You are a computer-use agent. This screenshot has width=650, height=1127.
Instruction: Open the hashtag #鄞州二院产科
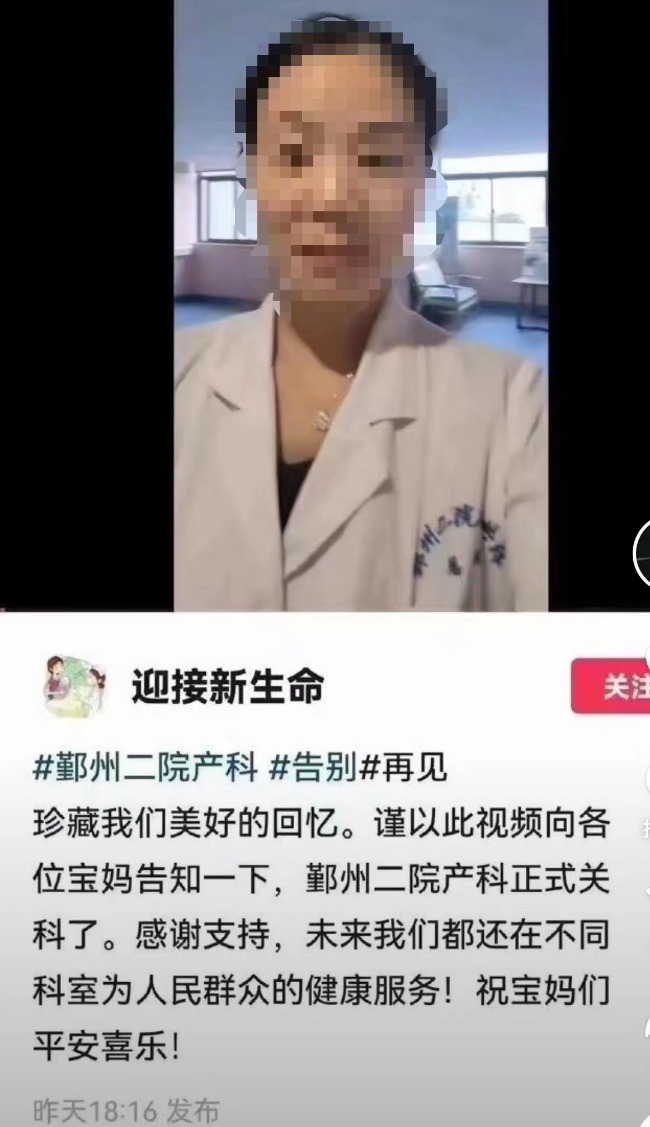pyautogui.click(x=146, y=768)
